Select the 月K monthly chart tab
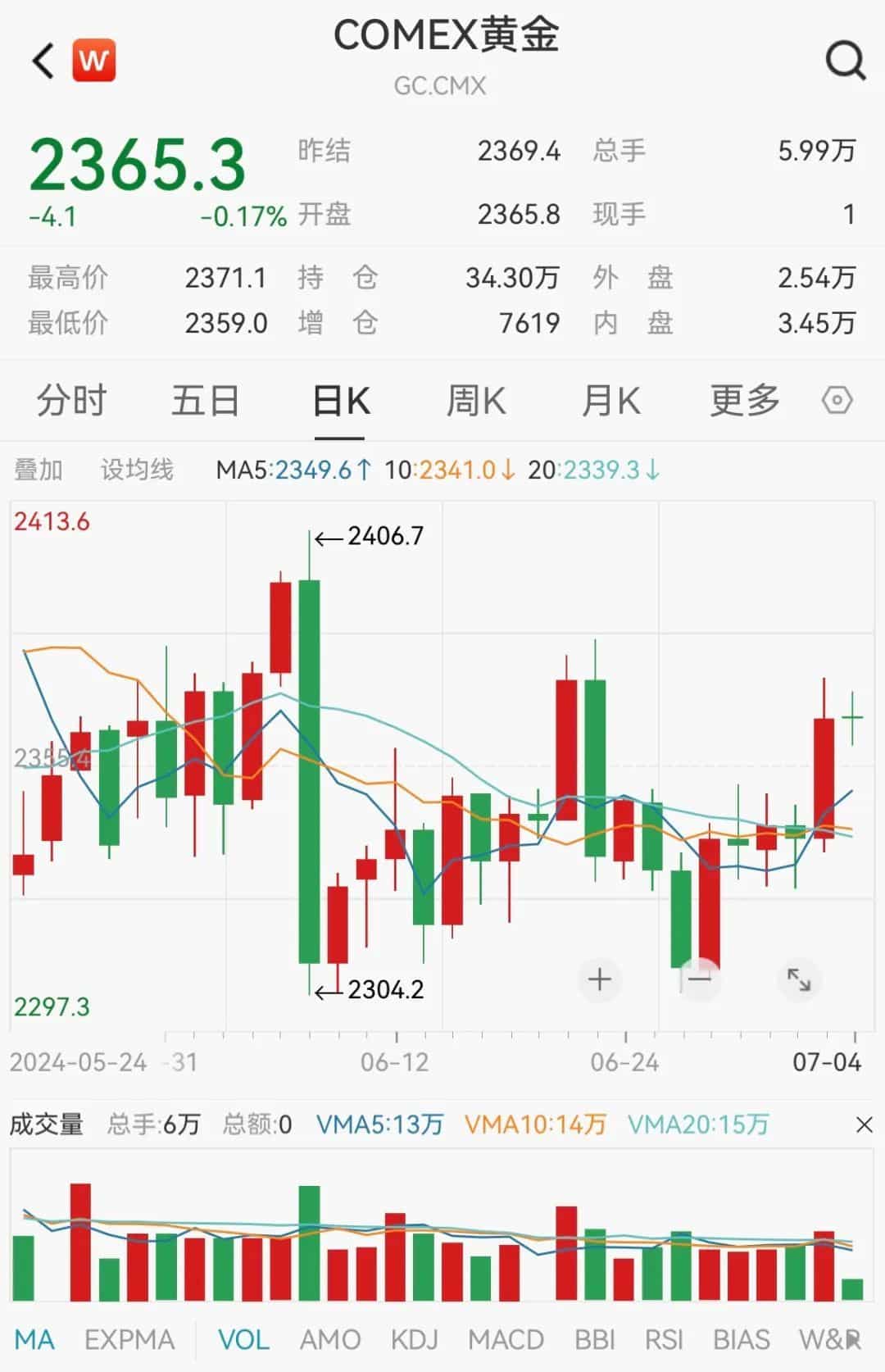The image size is (885, 1372). (x=610, y=402)
